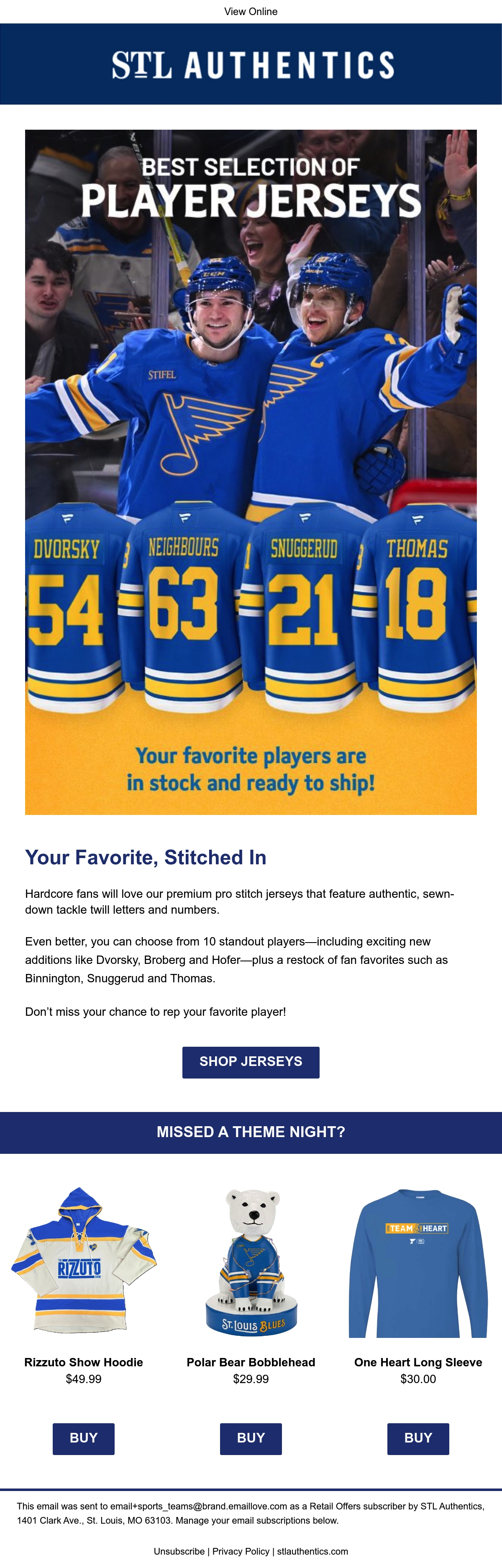Open the View Online link

(x=251, y=12)
